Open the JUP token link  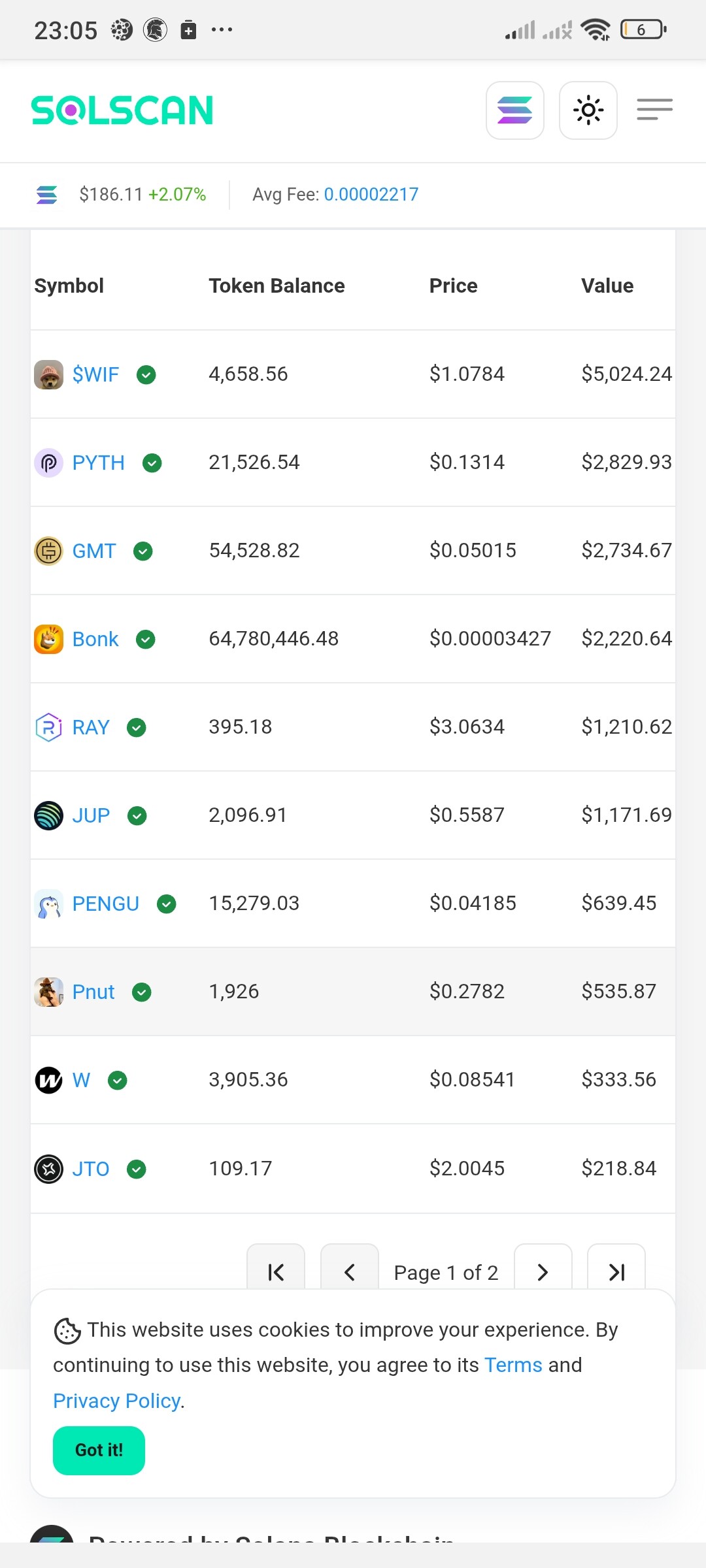[91, 815]
